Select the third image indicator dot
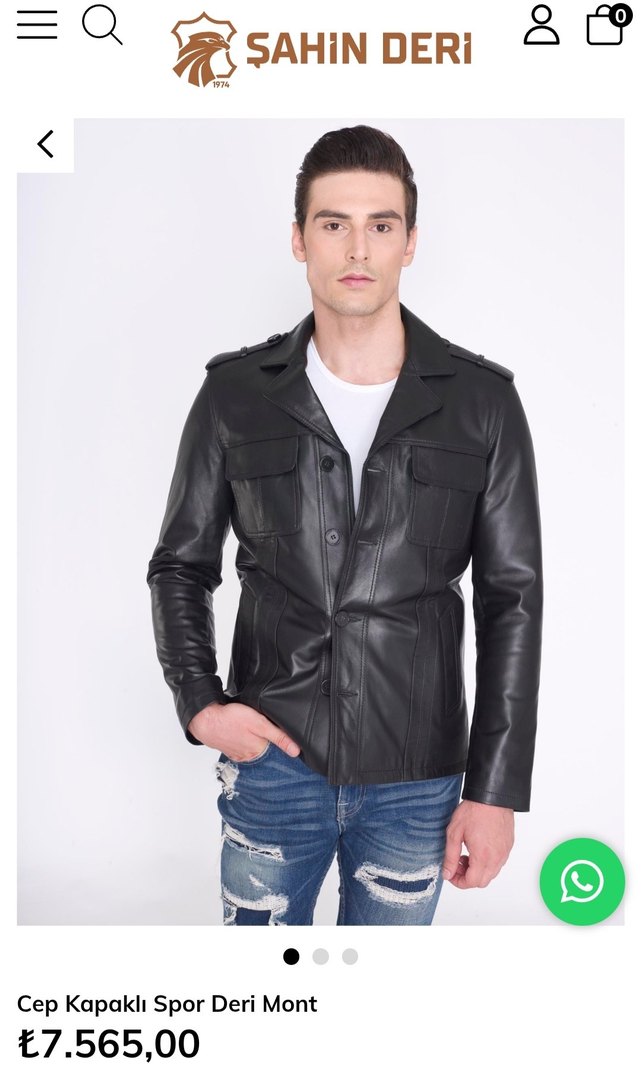 click(x=349, y=956)
